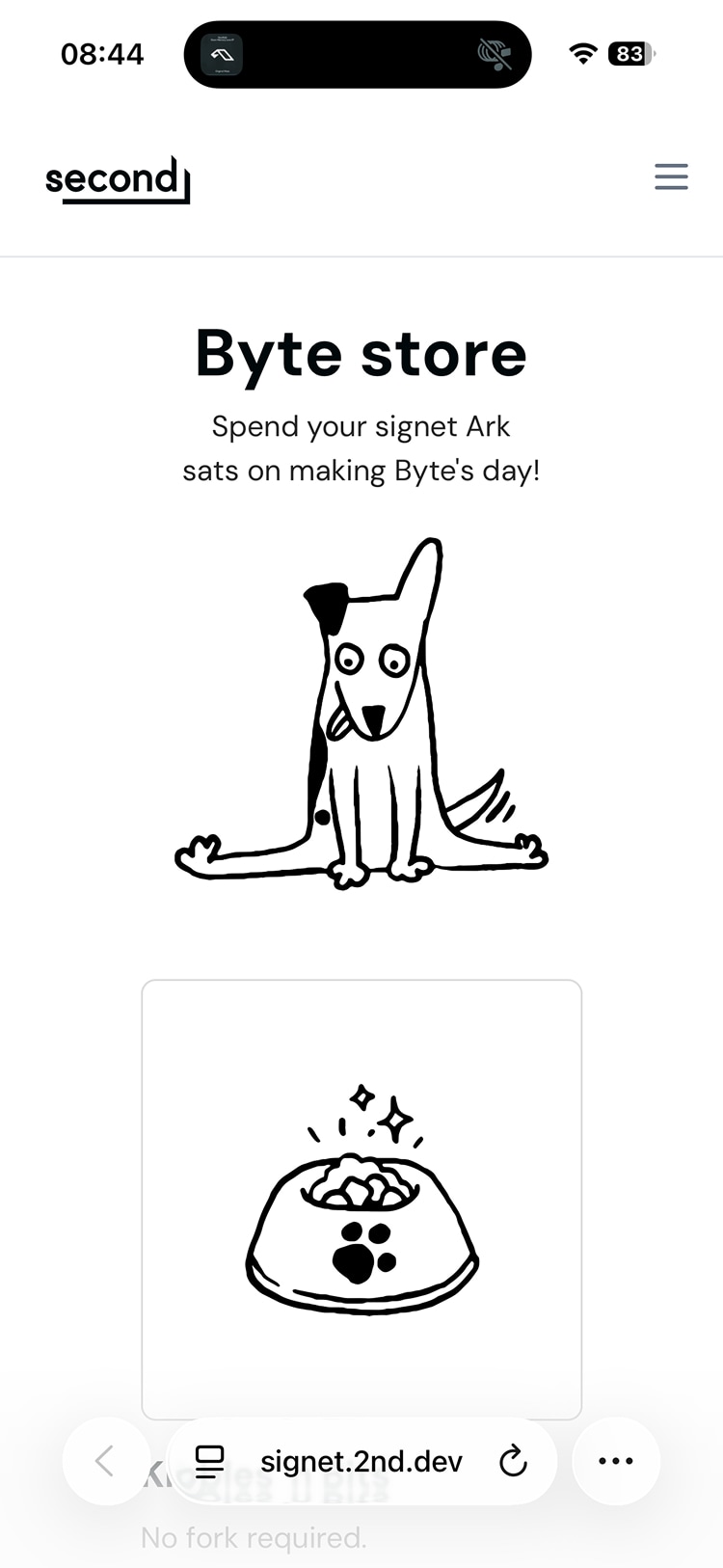Go back to the previous page
The image size is (723, 1568).
coord(105,1461)
